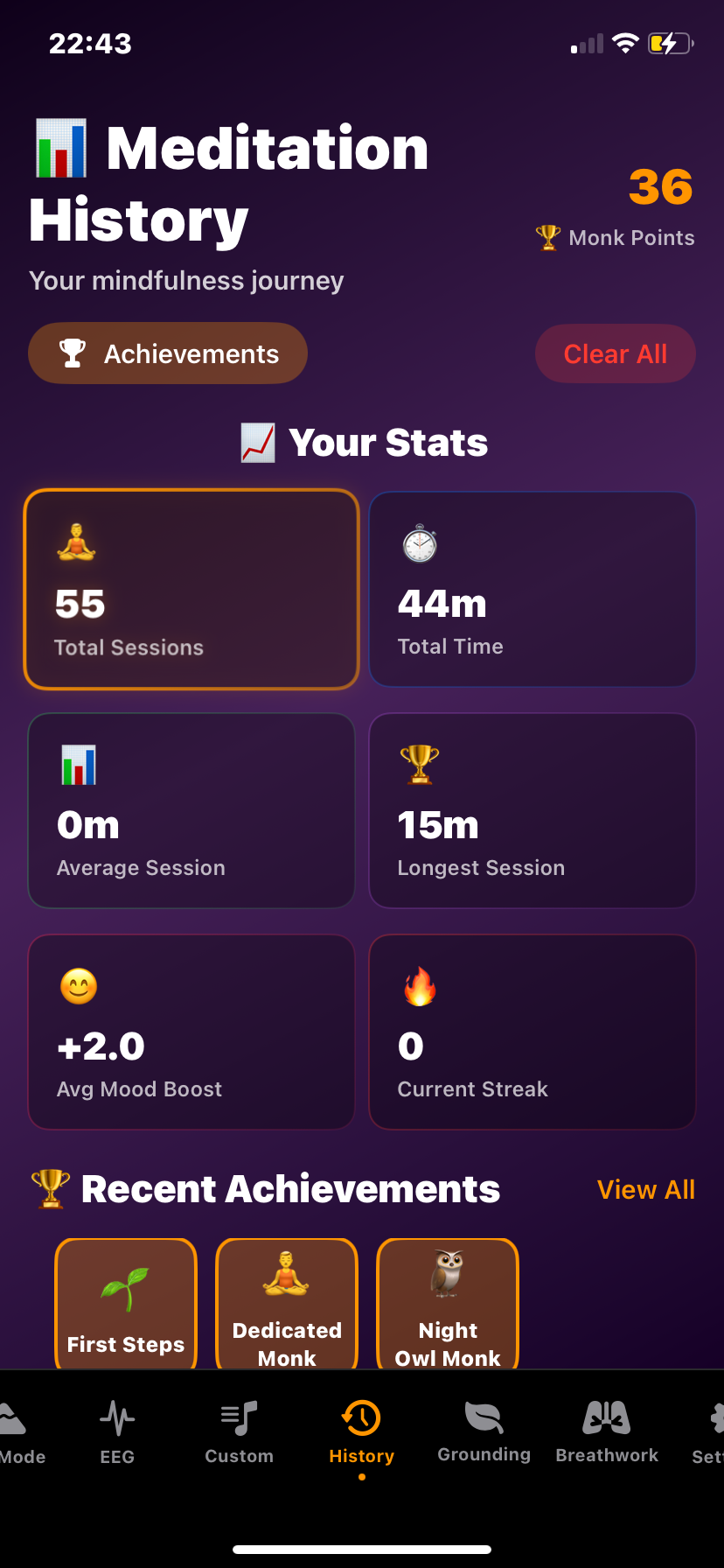Tap Clear All history
This screenshot has height=1568, width=724.
[615, 353]
